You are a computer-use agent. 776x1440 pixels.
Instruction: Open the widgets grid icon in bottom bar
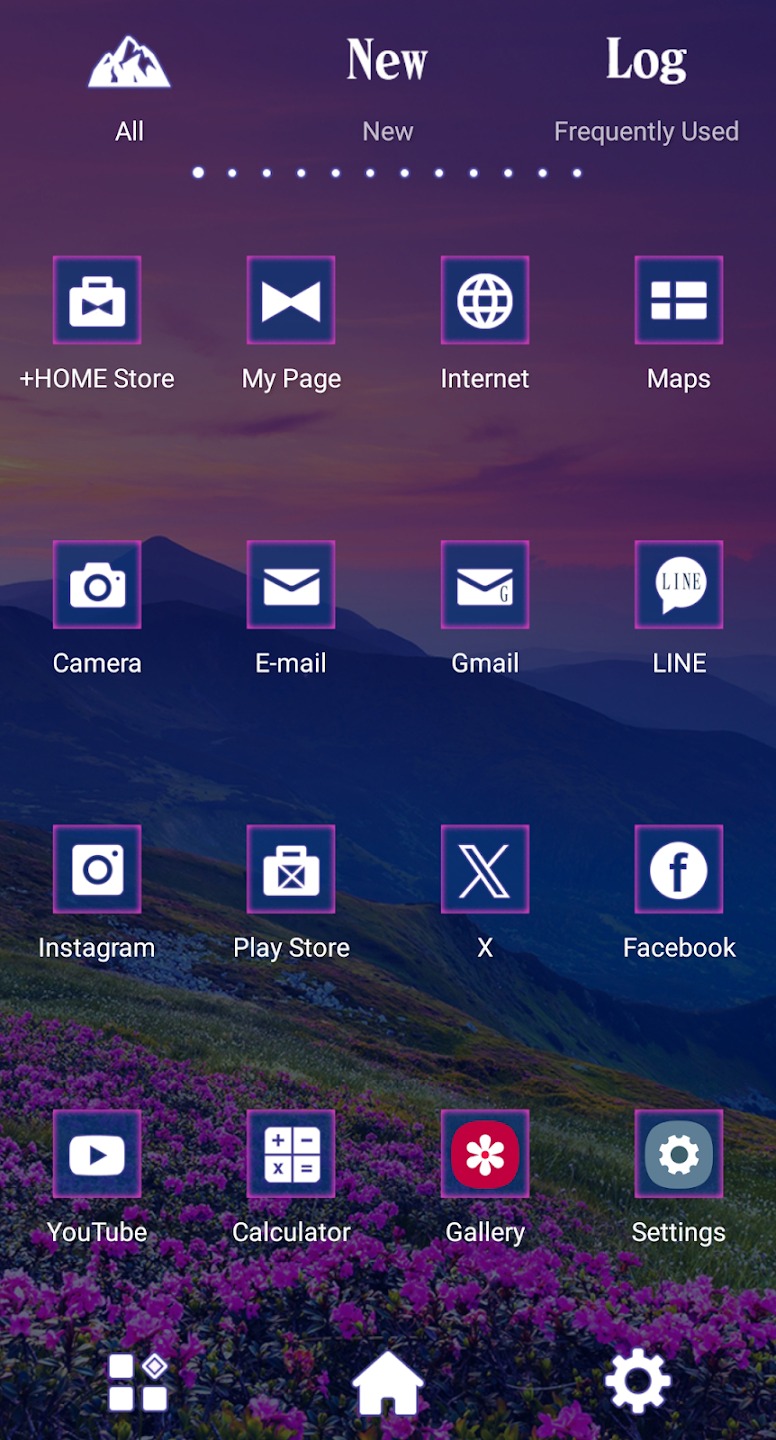tap(138, 1383)
